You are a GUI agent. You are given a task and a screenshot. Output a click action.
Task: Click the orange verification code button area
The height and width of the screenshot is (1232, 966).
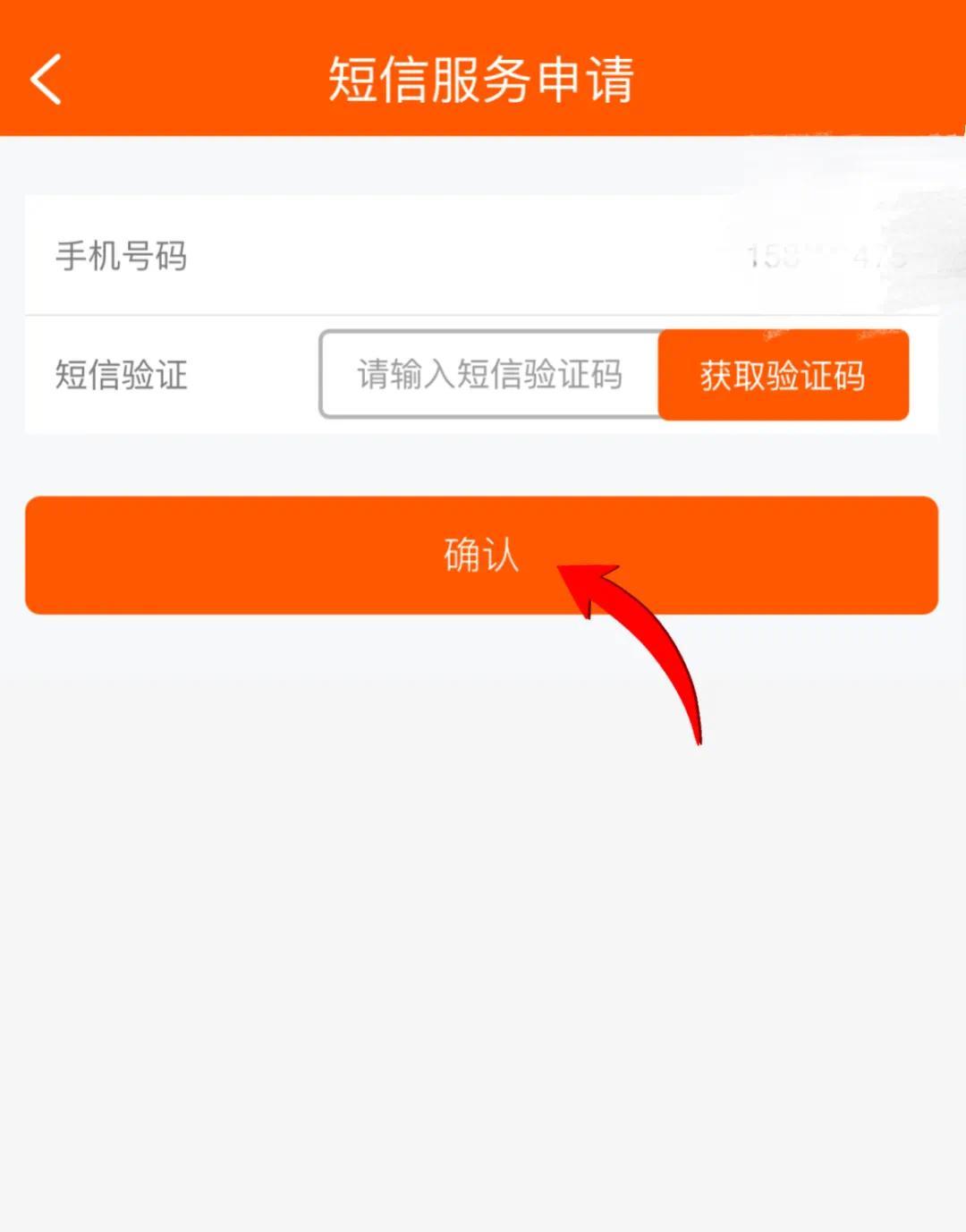click(x=782, y=377)
